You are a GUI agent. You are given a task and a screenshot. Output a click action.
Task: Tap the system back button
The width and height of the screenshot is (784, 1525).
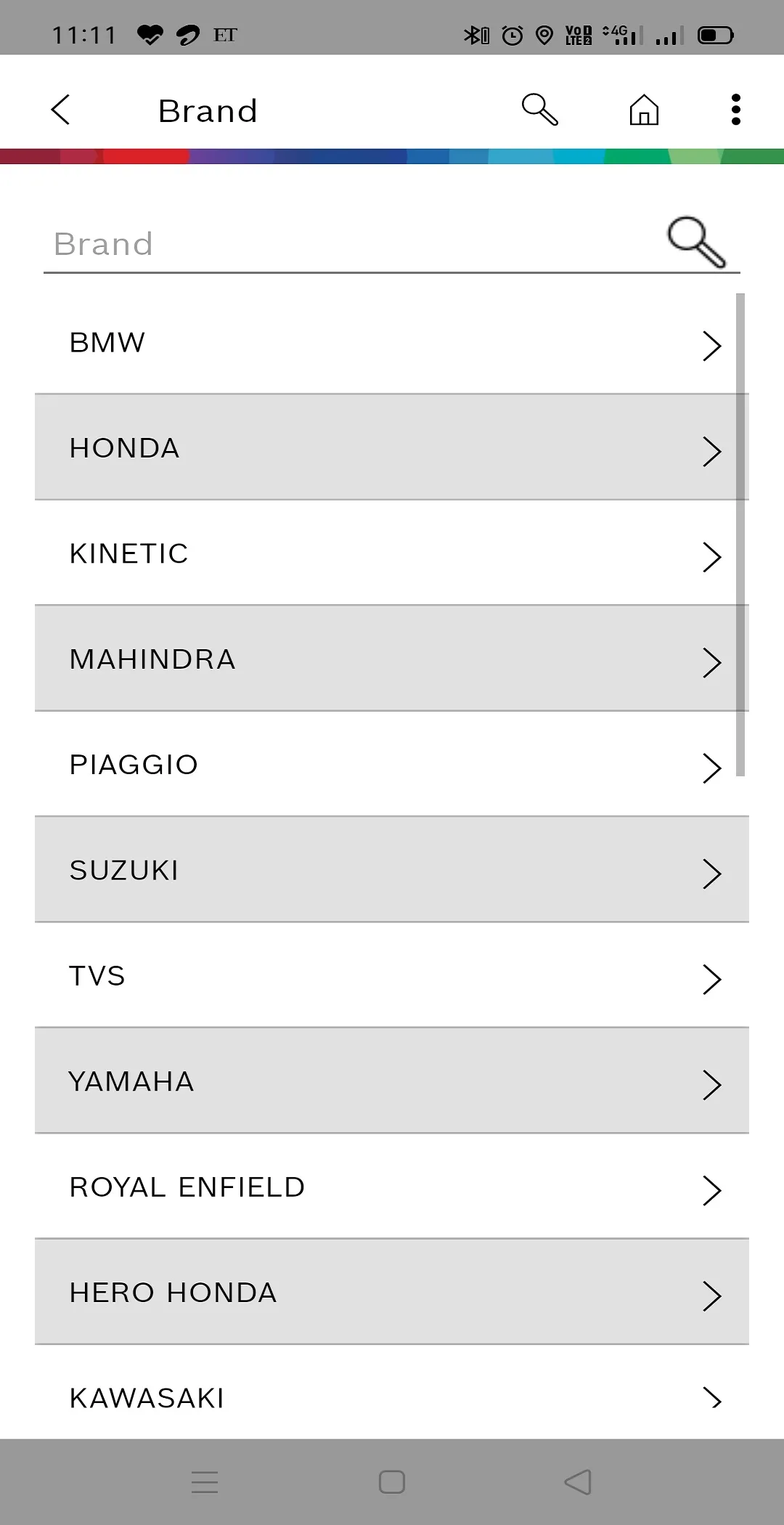pos(578,1482)
